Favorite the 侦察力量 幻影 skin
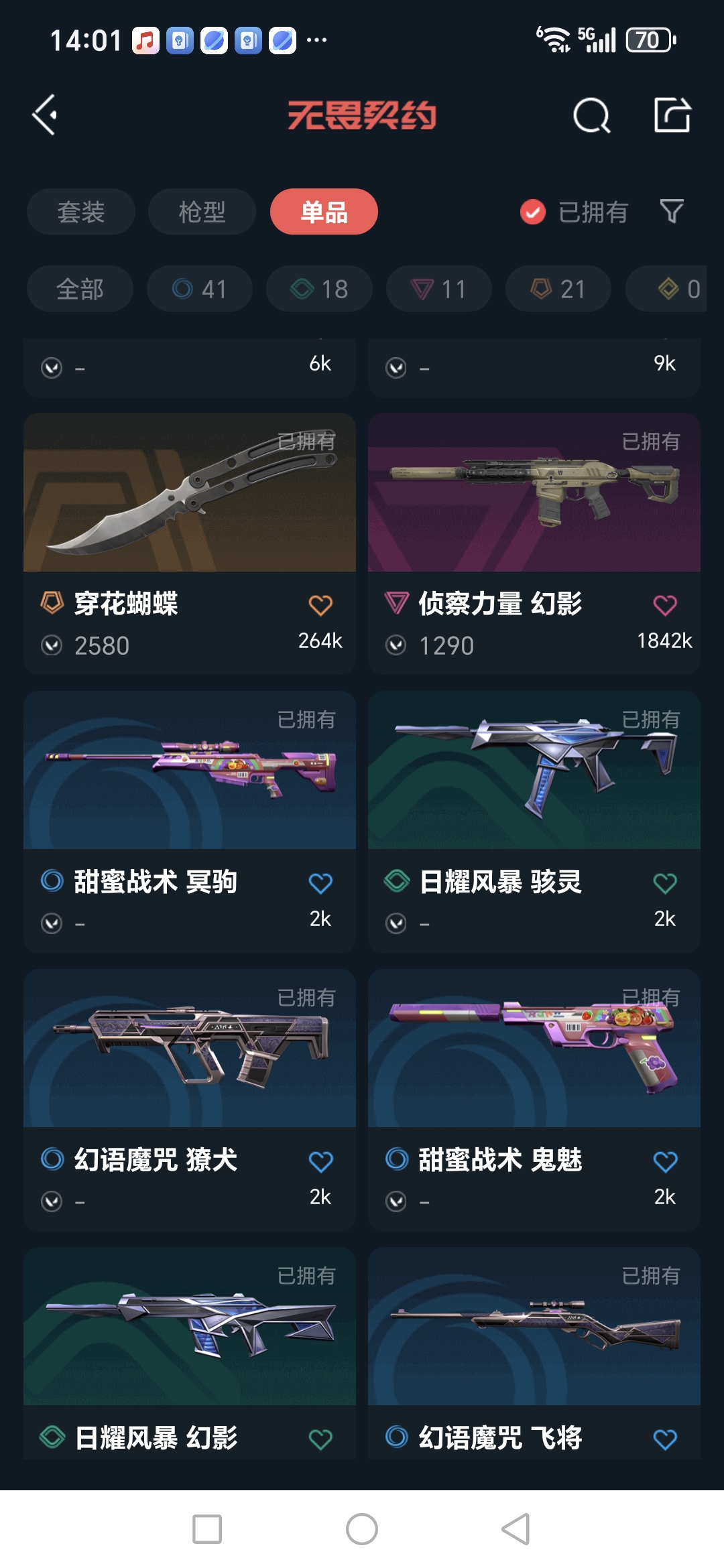 pos(665,605)
